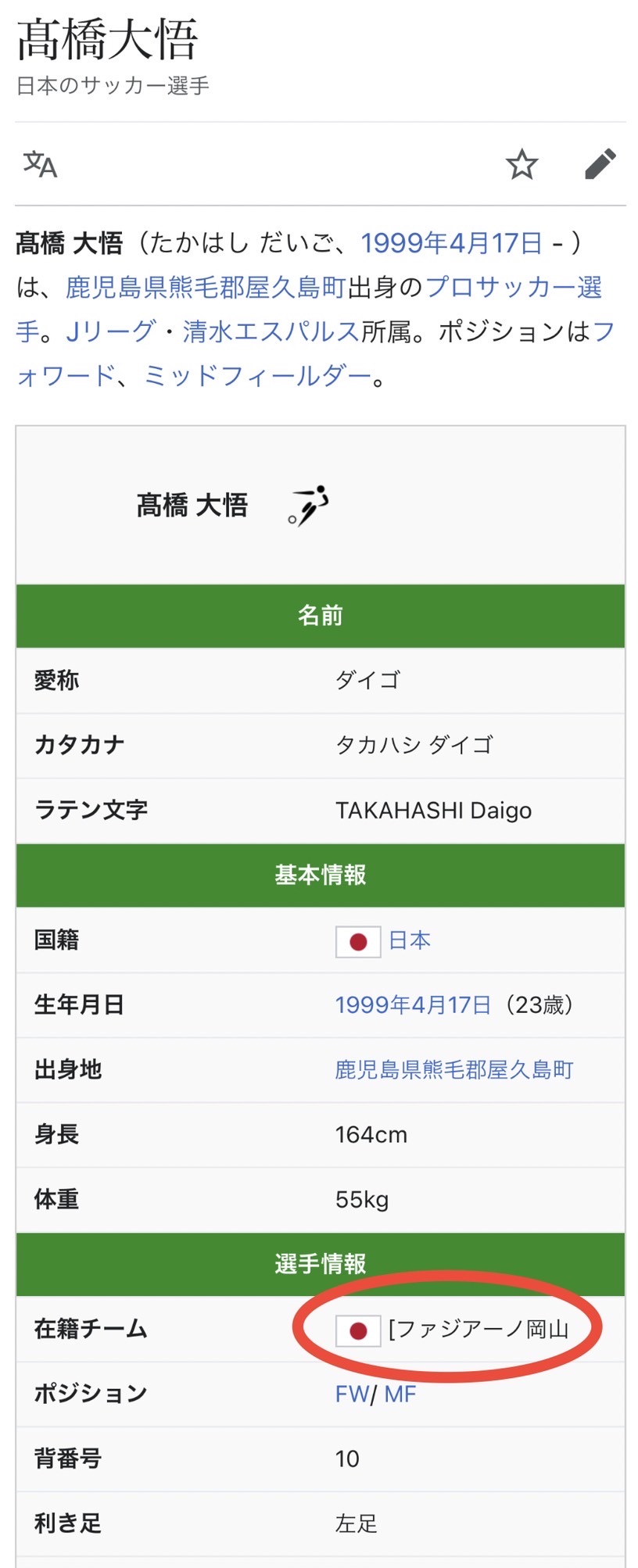The height and width of the screenshot is (1568, 638).
Task: Open the プロサッカー選手 link
Action: point(513,287)
